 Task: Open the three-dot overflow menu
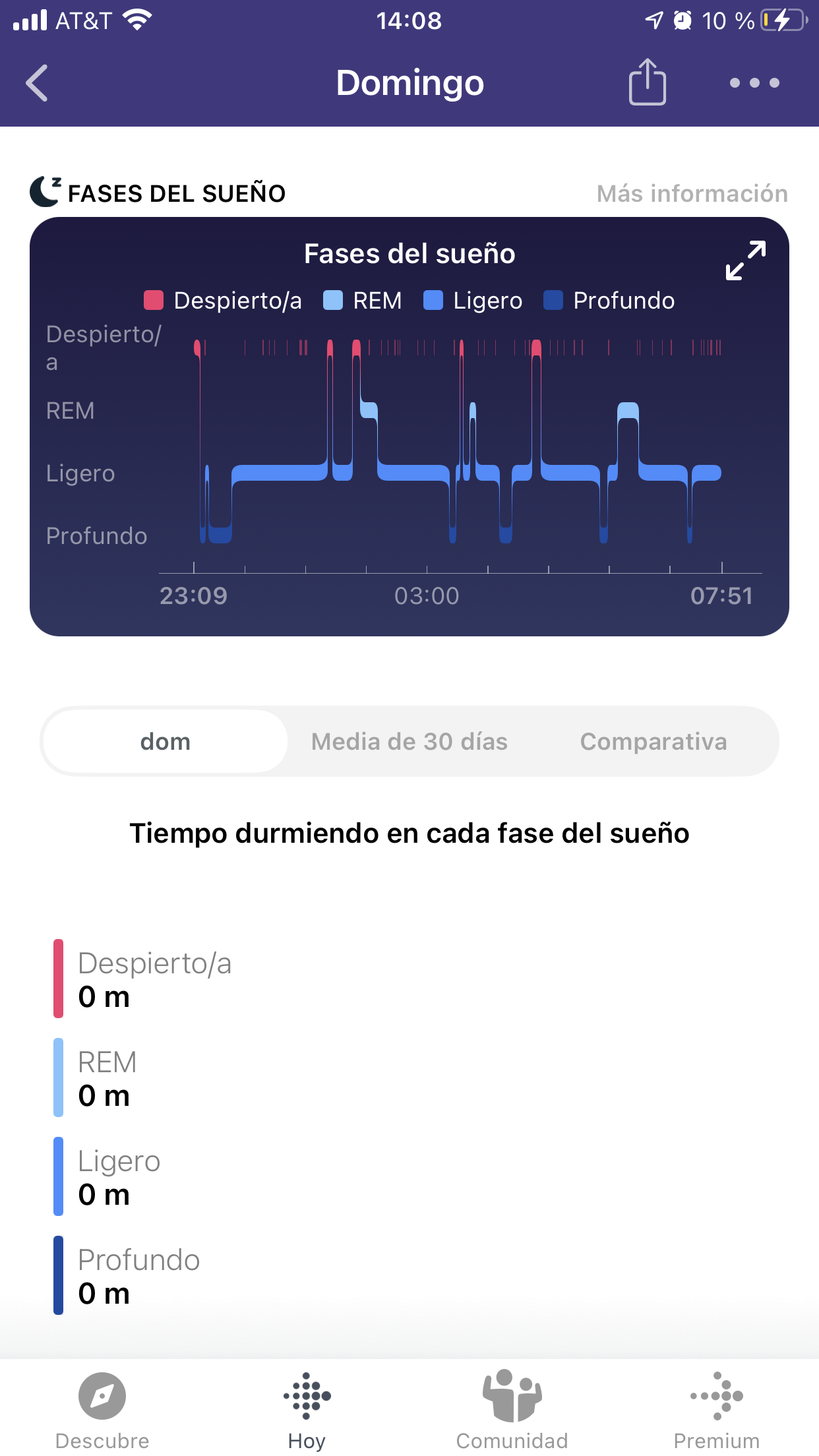754,83
